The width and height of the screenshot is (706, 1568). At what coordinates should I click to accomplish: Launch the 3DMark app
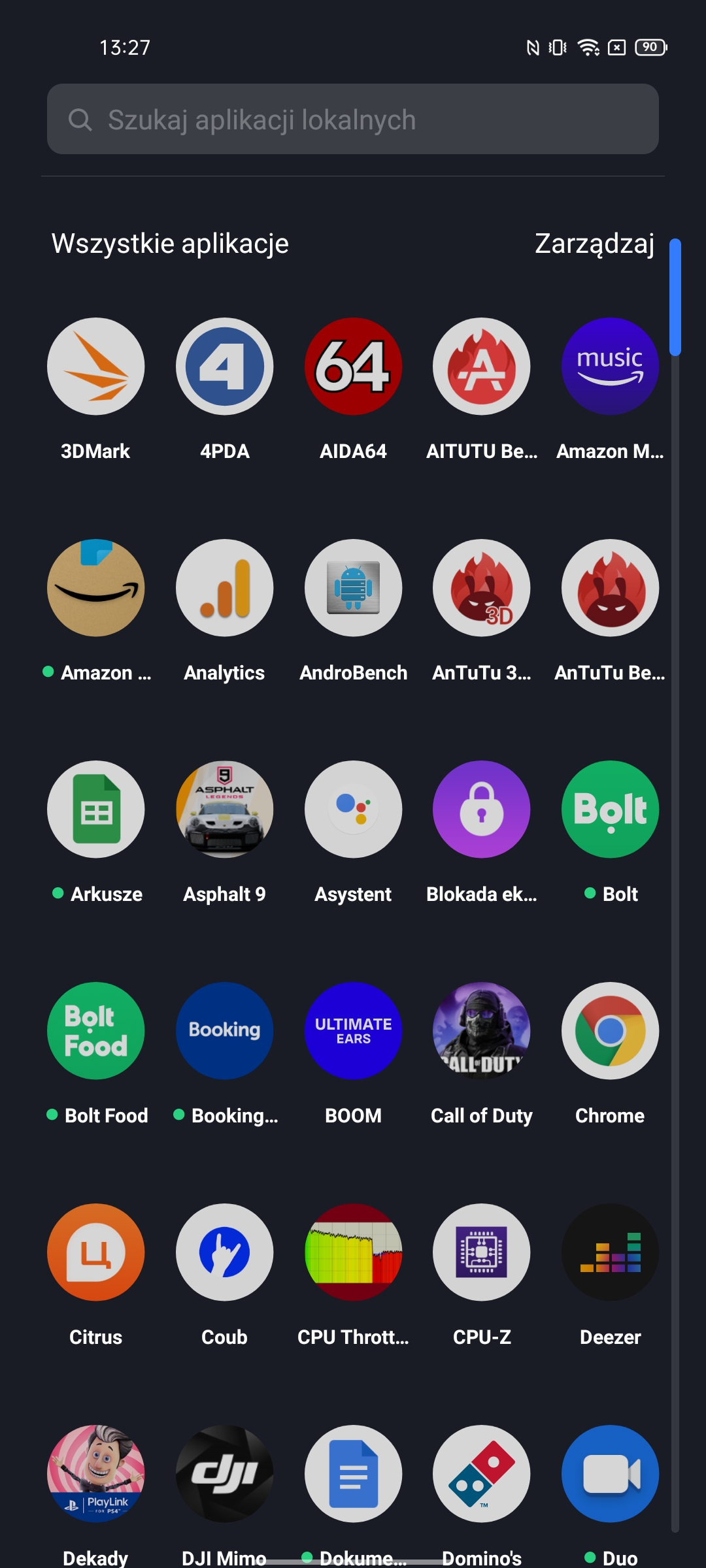pos(95,367)
